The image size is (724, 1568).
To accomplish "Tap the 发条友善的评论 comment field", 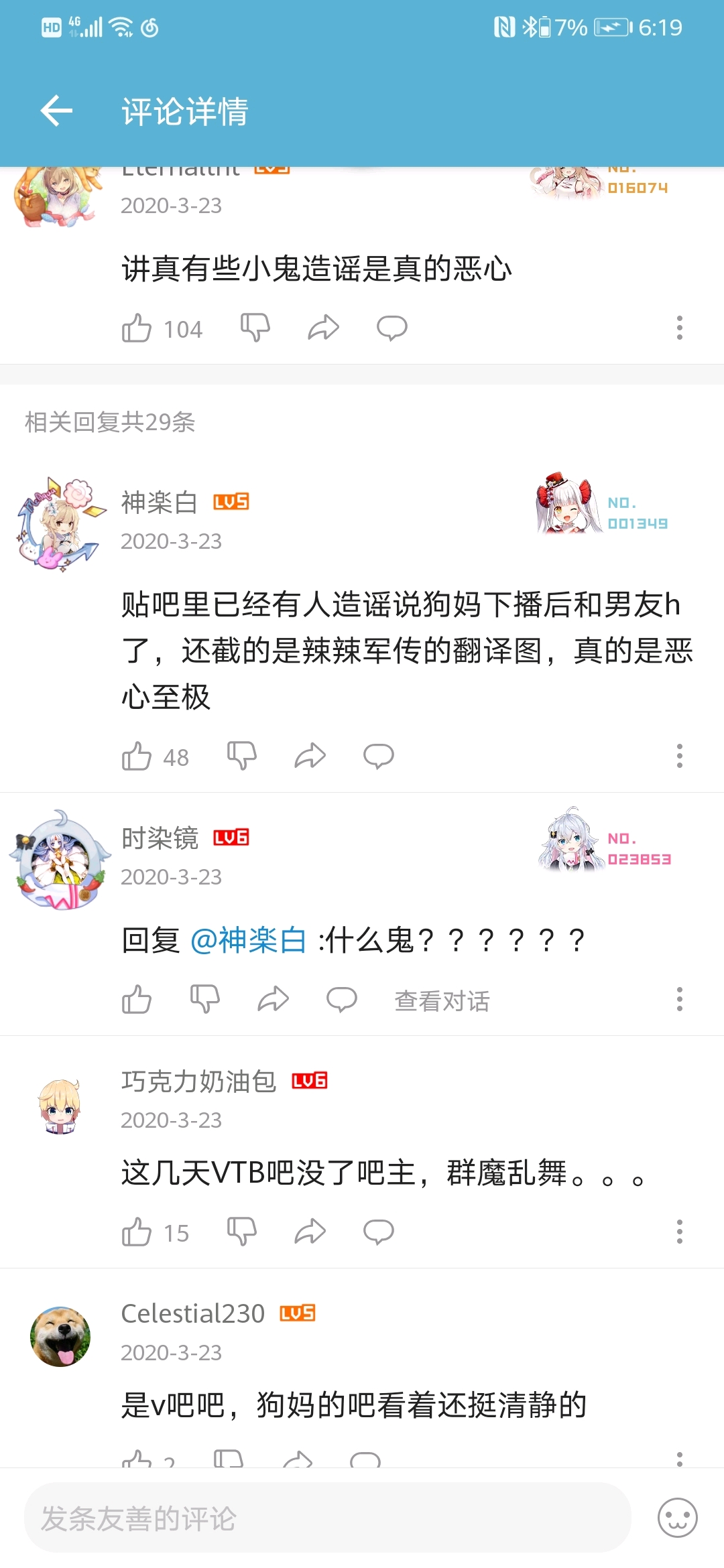I will 327,1518.
